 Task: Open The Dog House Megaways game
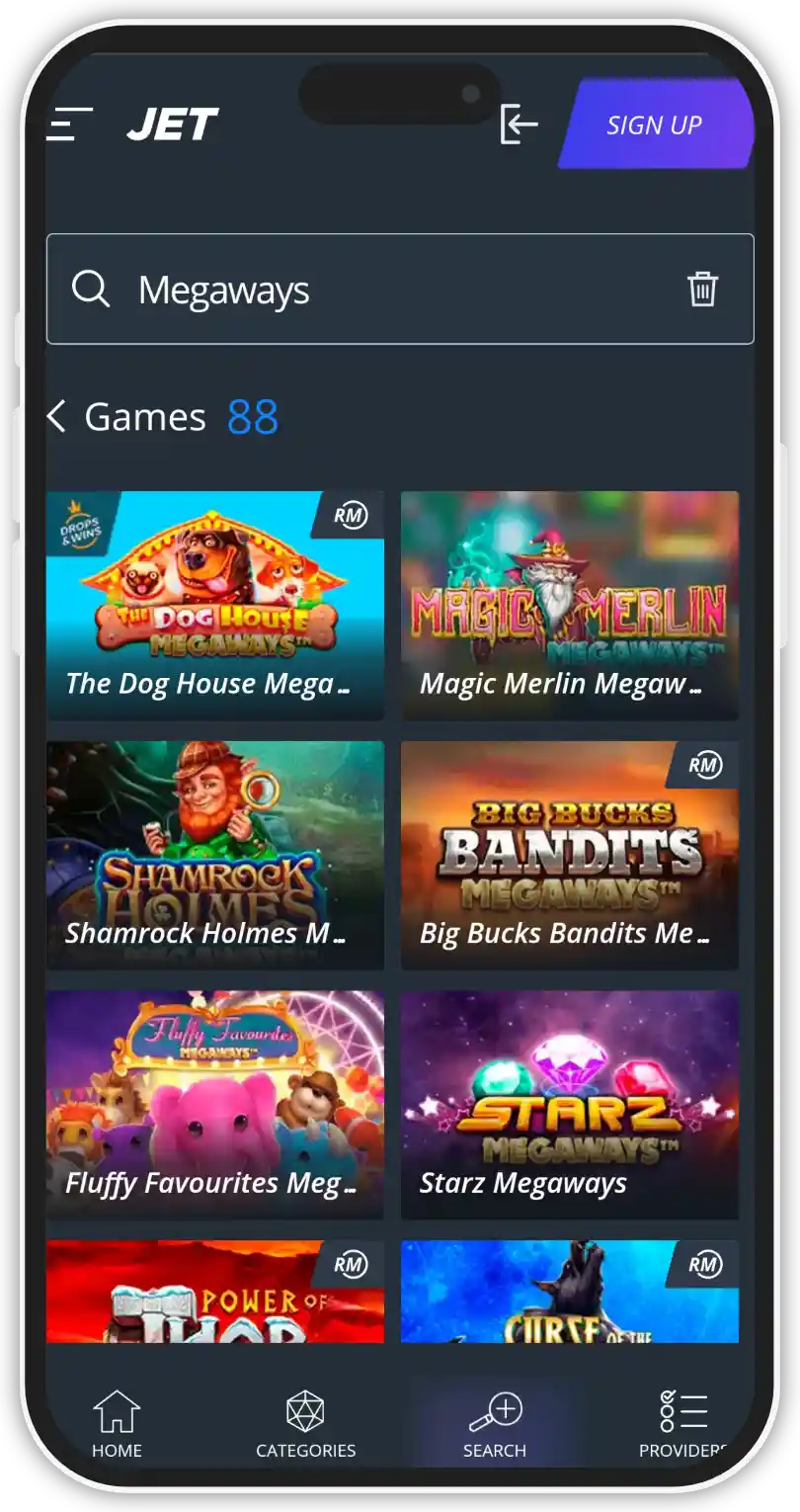coord(215,605)
